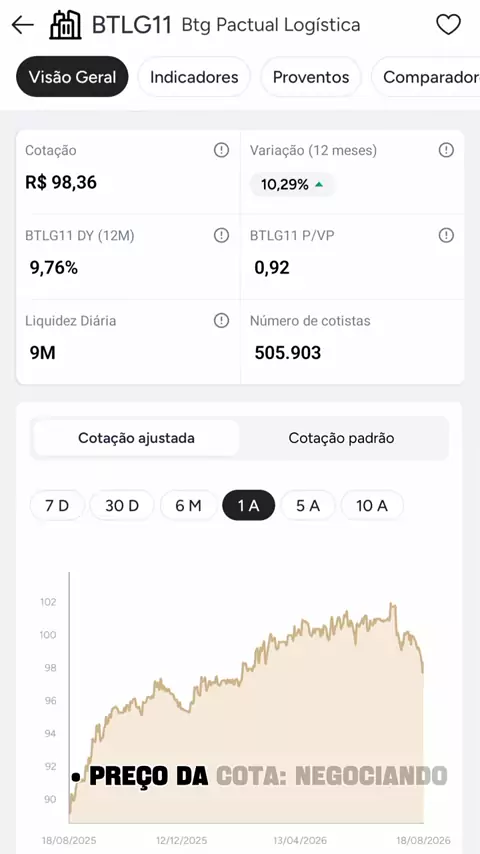Select 6 M chart period
The height and width of the screenshot is (854, 480).
(189, 505)
